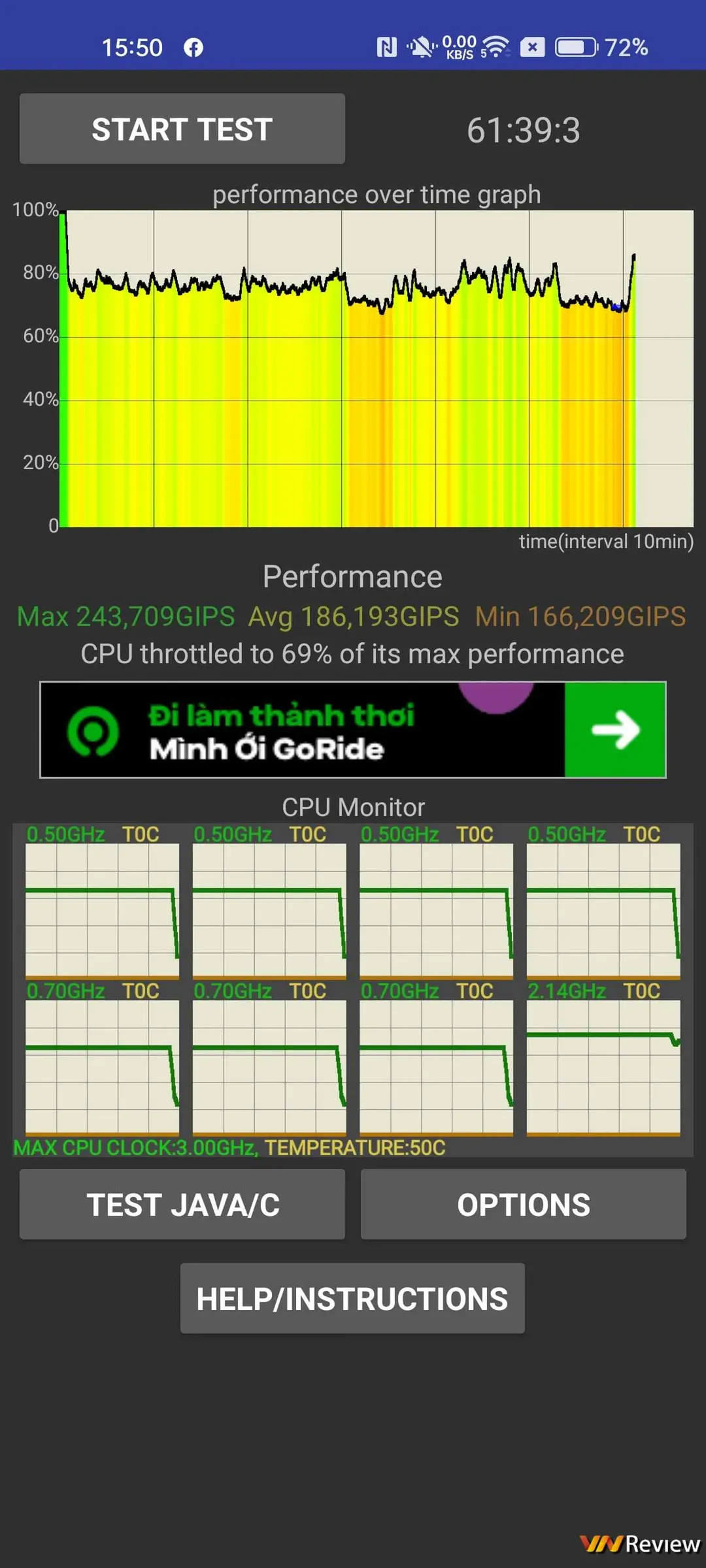Open HELP/INSTRUCTIONS
The height and width of the screenshot is (1568, 706).
click(352, 1298)
